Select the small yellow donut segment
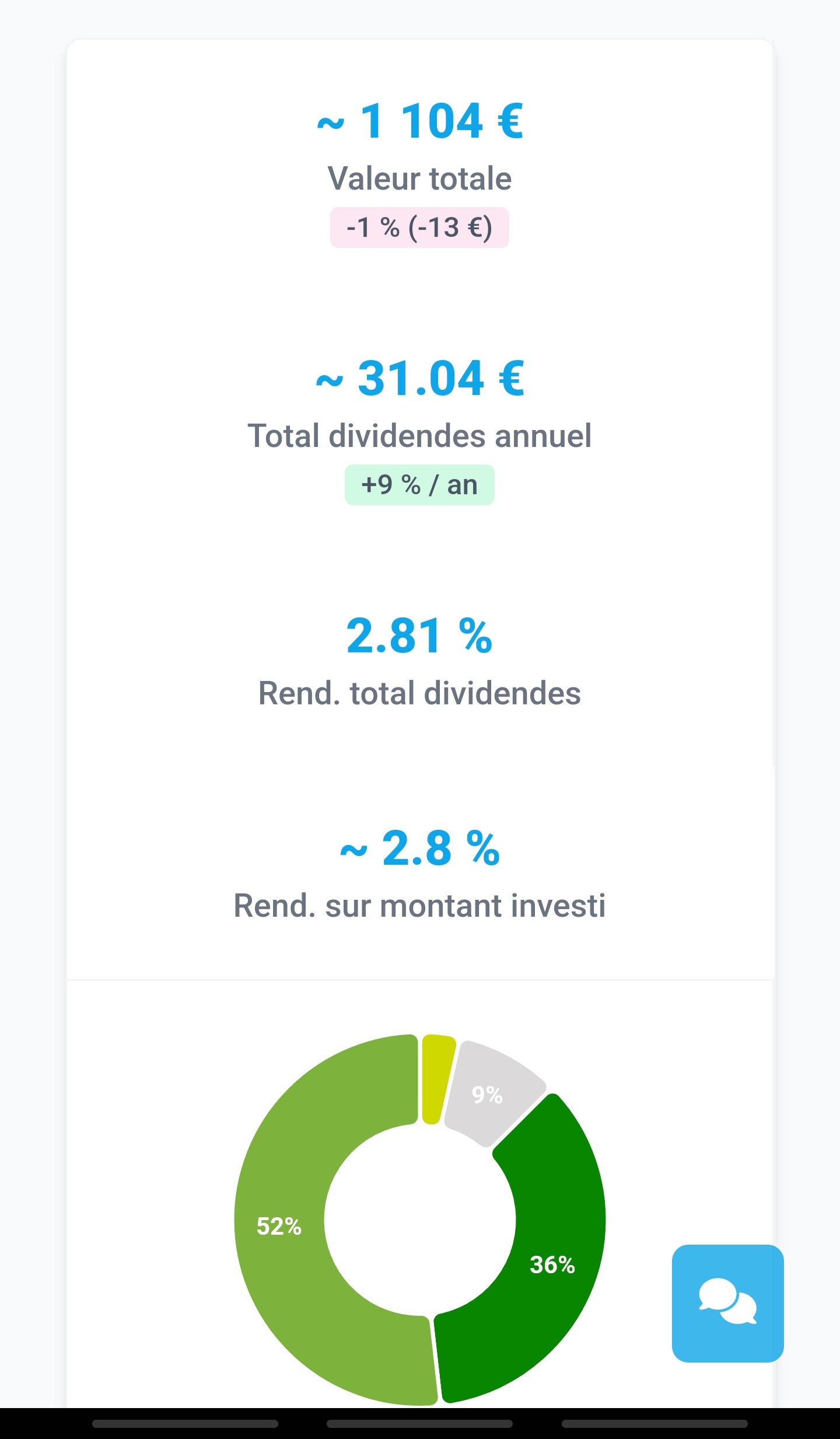This screenshot has width=840, height=1439. (435, 1078)
